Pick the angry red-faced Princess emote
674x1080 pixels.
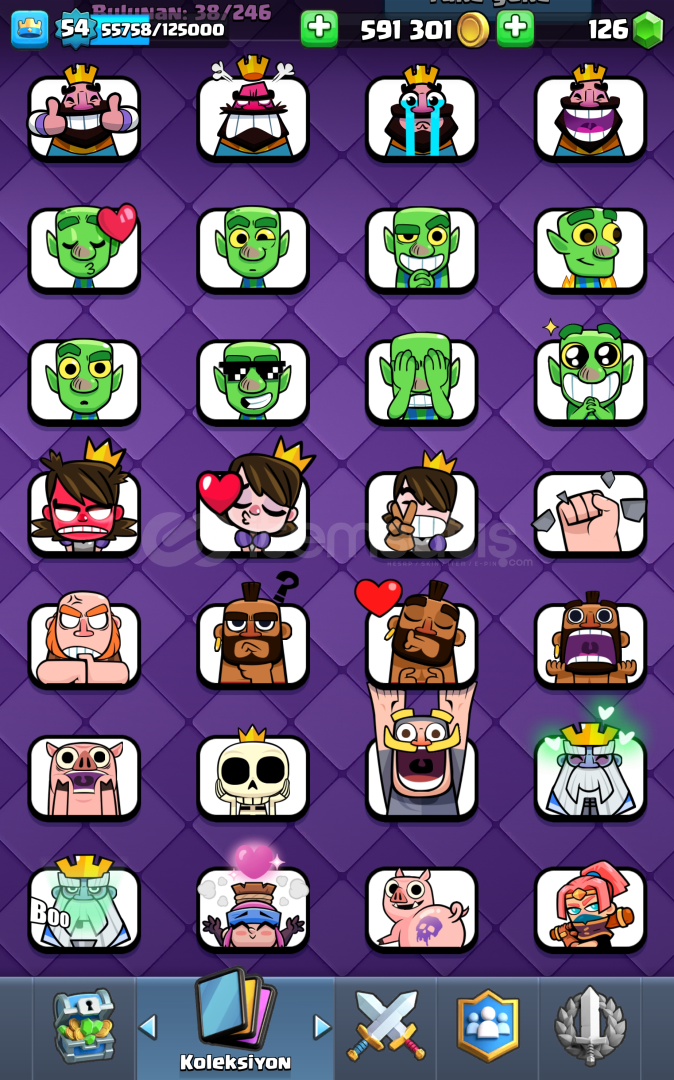[x=84, y=510]
